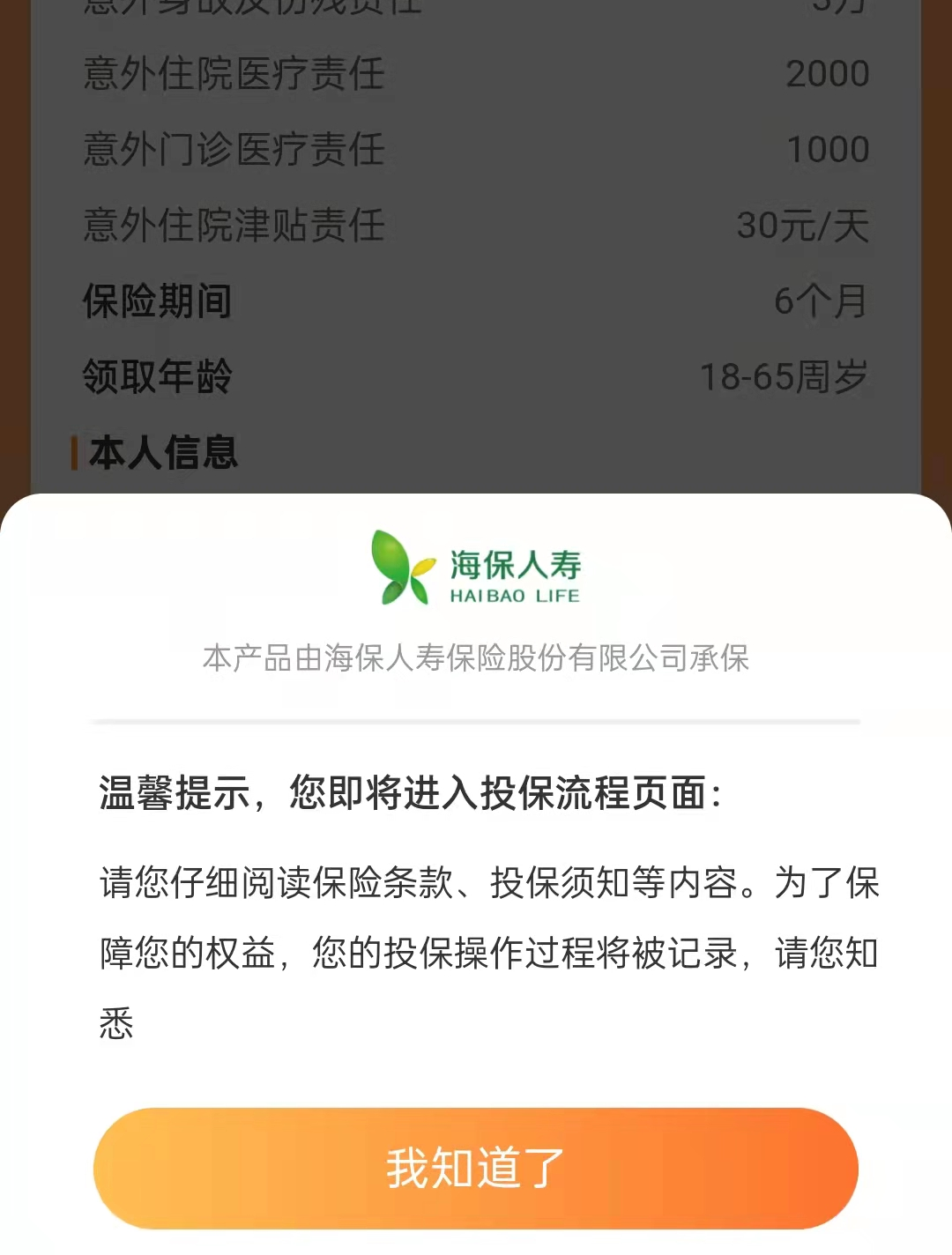Select the 30元/天 daily allowance value
This screenshot has height=1255, width=952.
pyautogui.click(x=802, y=226)
